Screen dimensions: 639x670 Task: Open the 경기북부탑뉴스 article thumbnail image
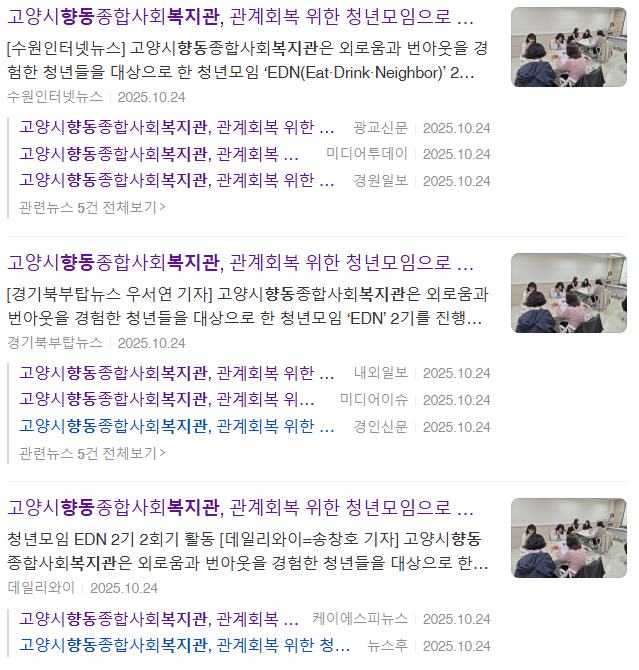click(568, 292)
